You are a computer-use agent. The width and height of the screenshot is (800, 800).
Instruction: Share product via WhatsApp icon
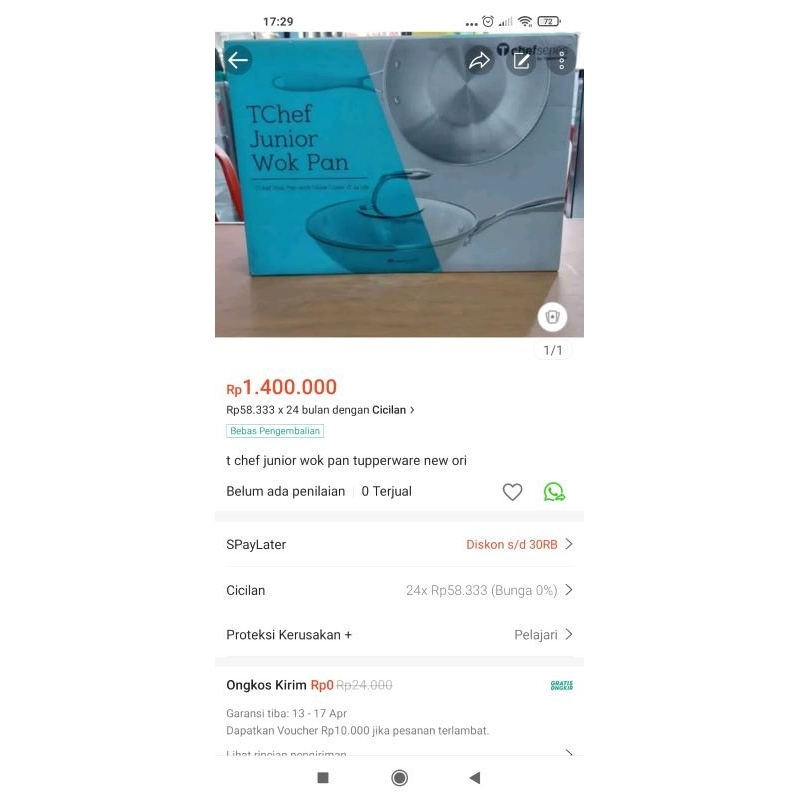click(553, 492)
